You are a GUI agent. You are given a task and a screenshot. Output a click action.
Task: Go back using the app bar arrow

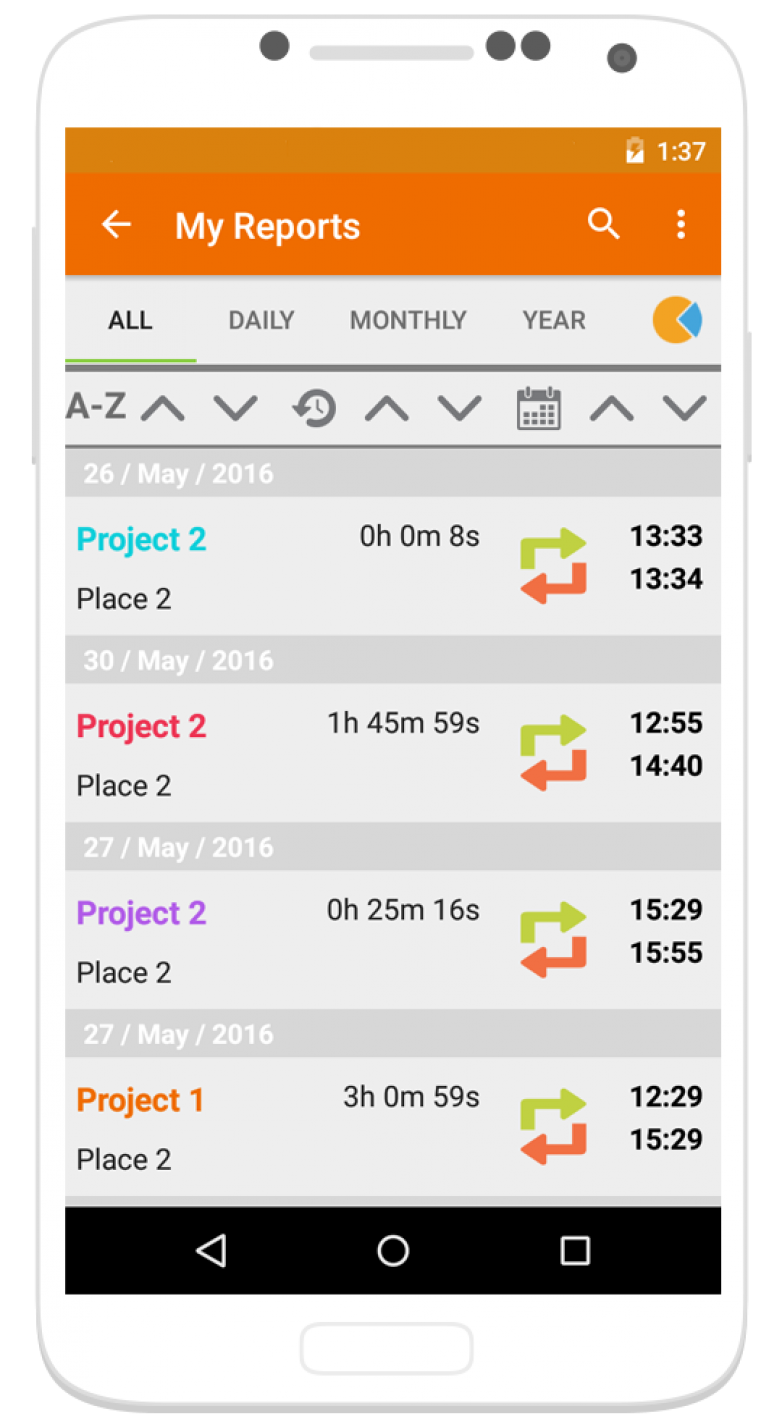click(x=116, y=225)
